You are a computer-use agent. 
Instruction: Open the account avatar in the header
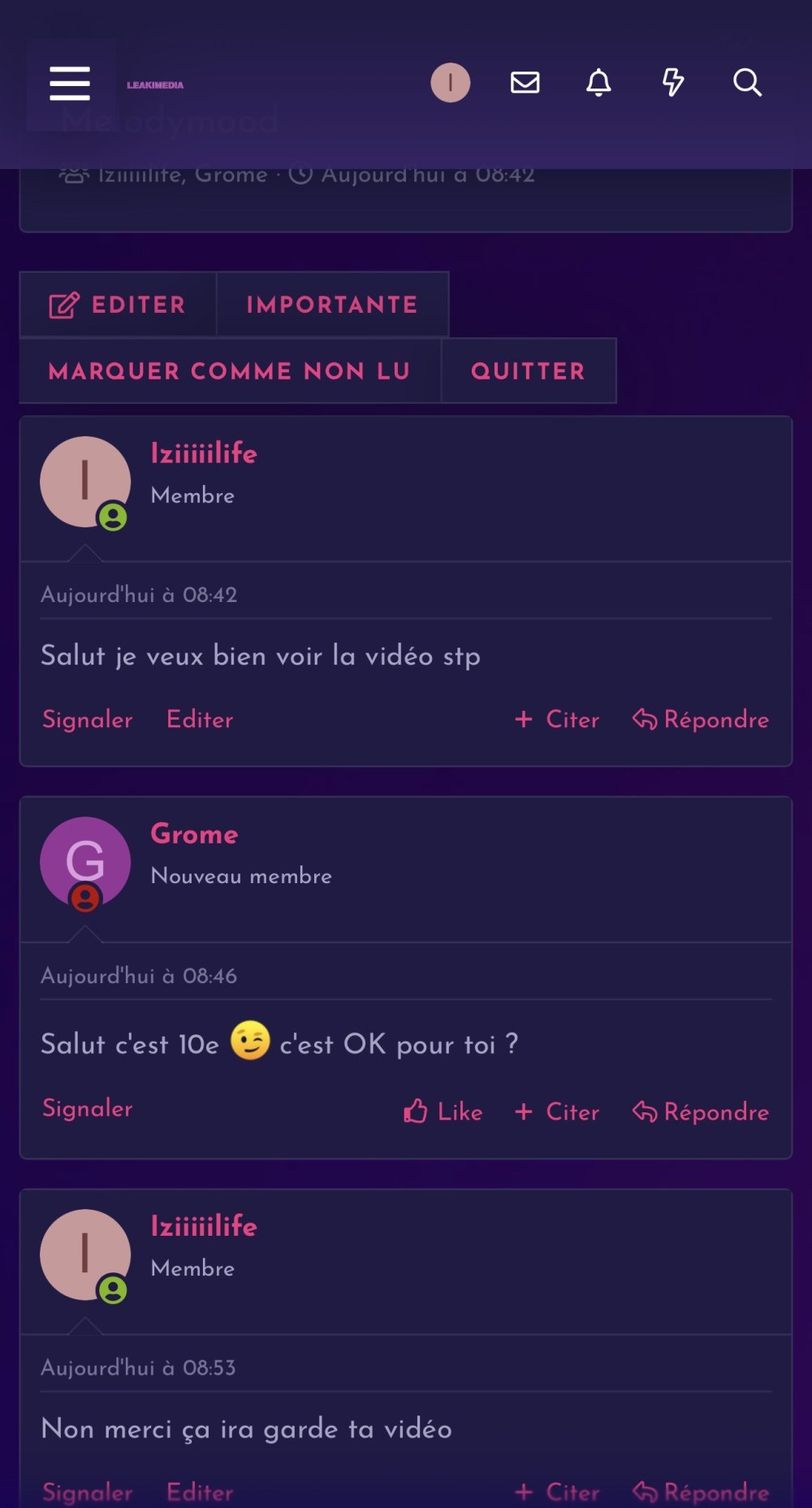[450, 83]
